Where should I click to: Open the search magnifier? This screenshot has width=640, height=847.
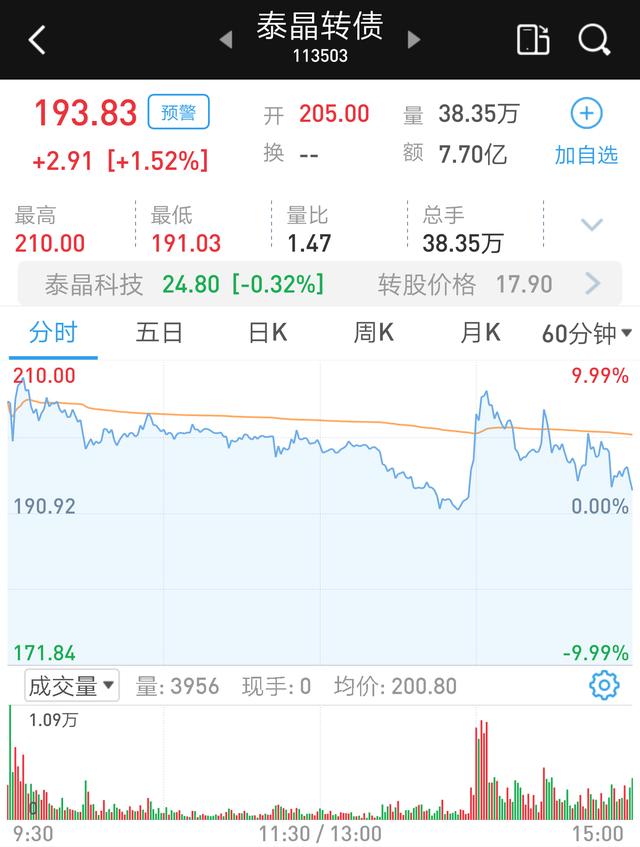pyautogui.click(x=594, y=40)
